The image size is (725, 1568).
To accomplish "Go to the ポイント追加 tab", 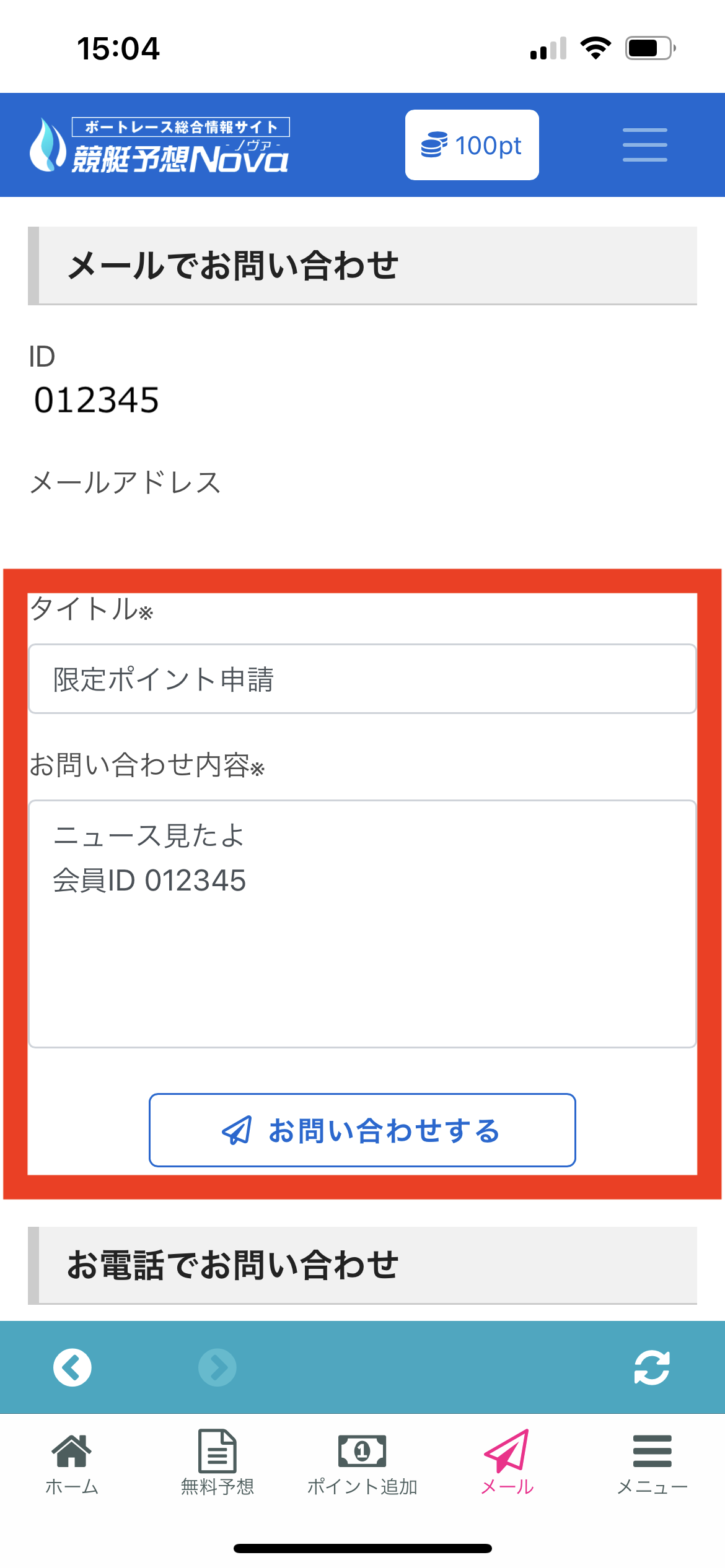I will tap(362, 1461).
